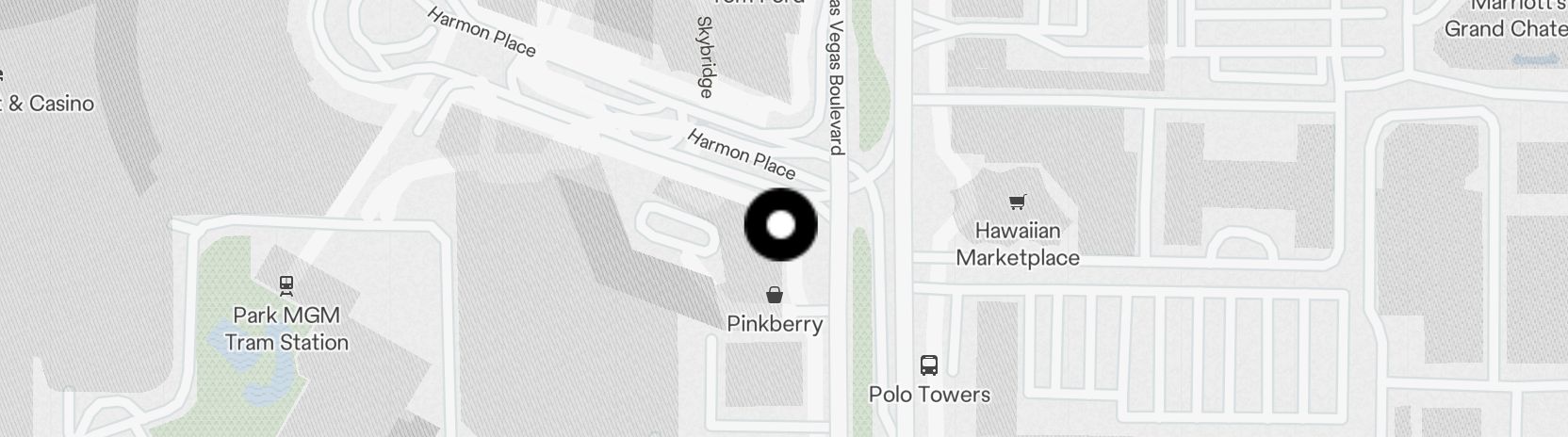Select the Pinkberry shop marker
Screen dimensions: 1568x437
pos(775,296)
